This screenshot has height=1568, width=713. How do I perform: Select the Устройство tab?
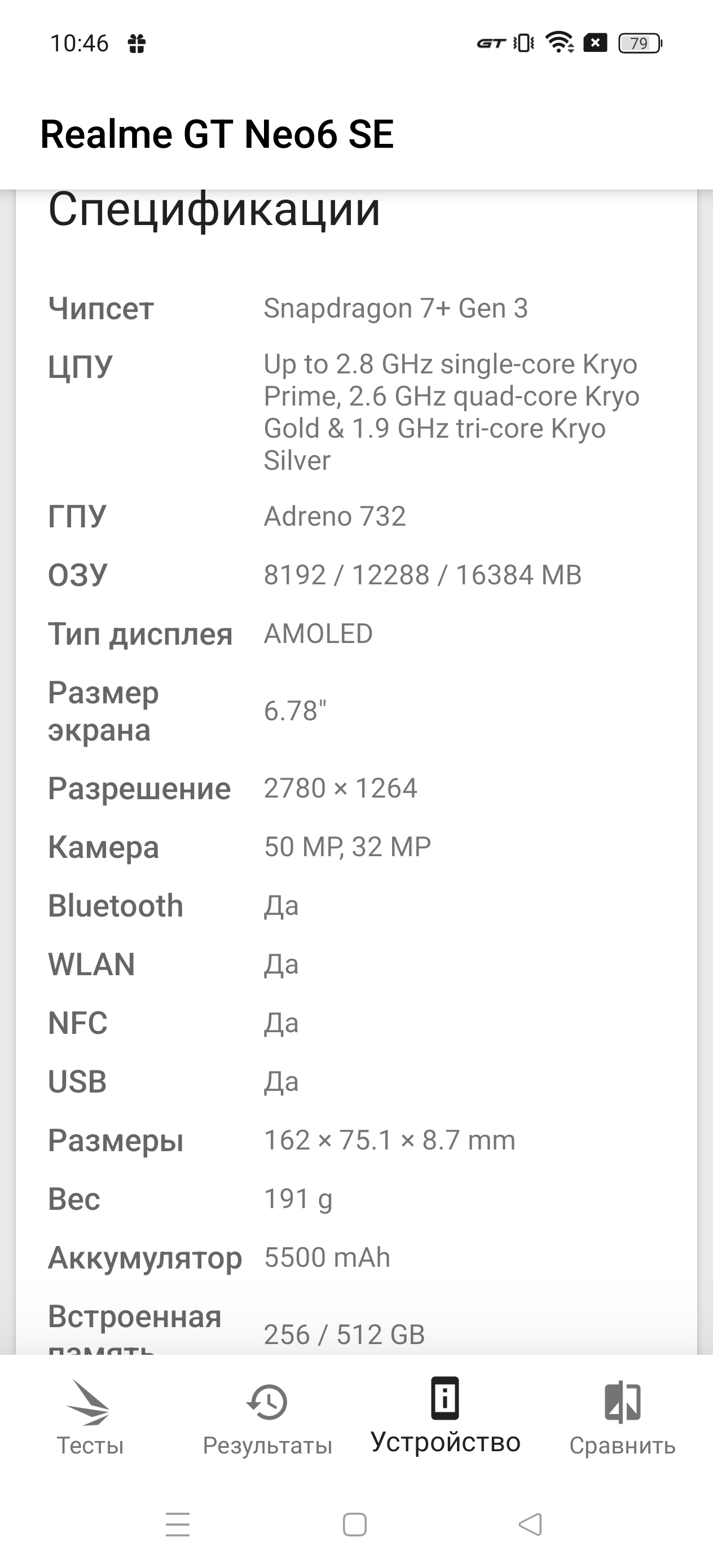[445, 1417]
